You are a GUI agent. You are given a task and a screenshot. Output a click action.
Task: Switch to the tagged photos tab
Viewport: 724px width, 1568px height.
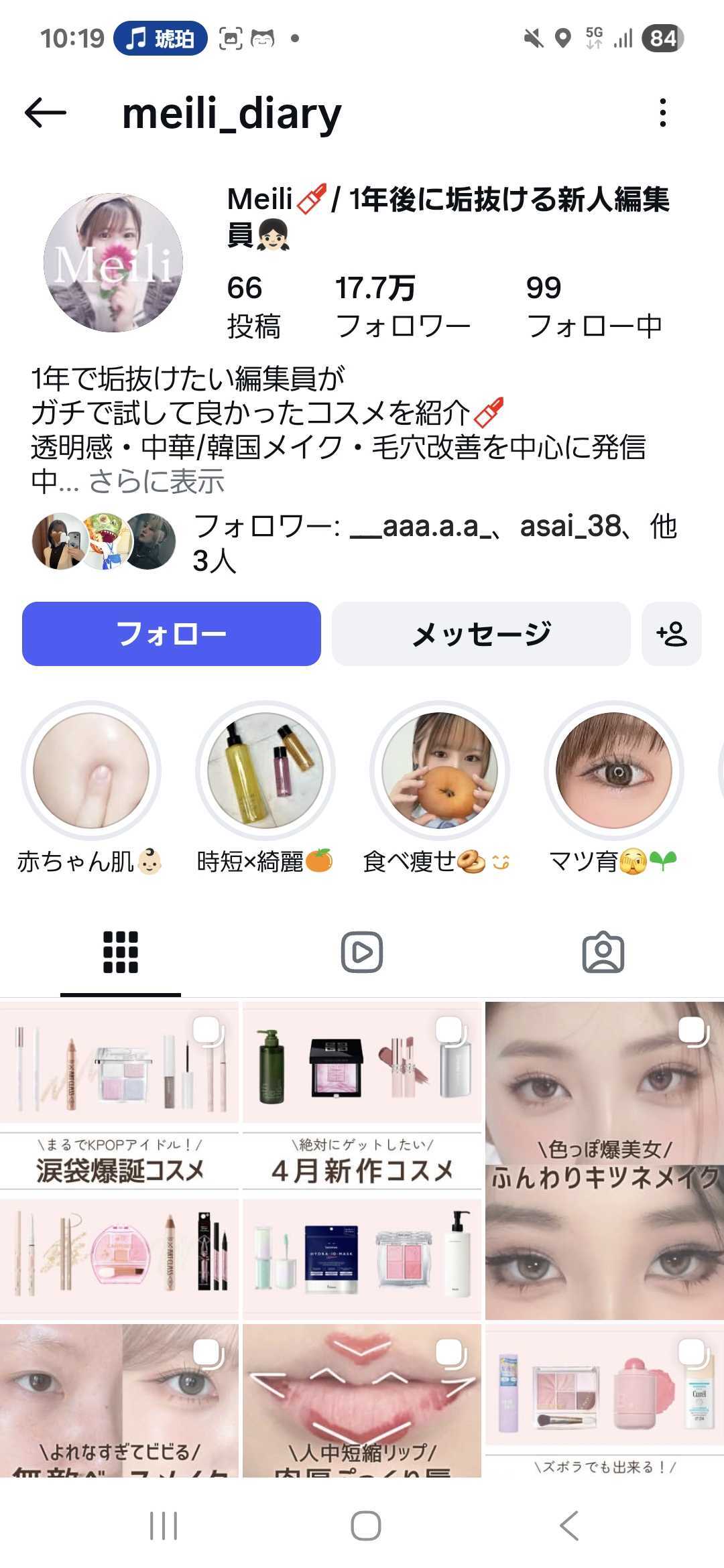603,952
